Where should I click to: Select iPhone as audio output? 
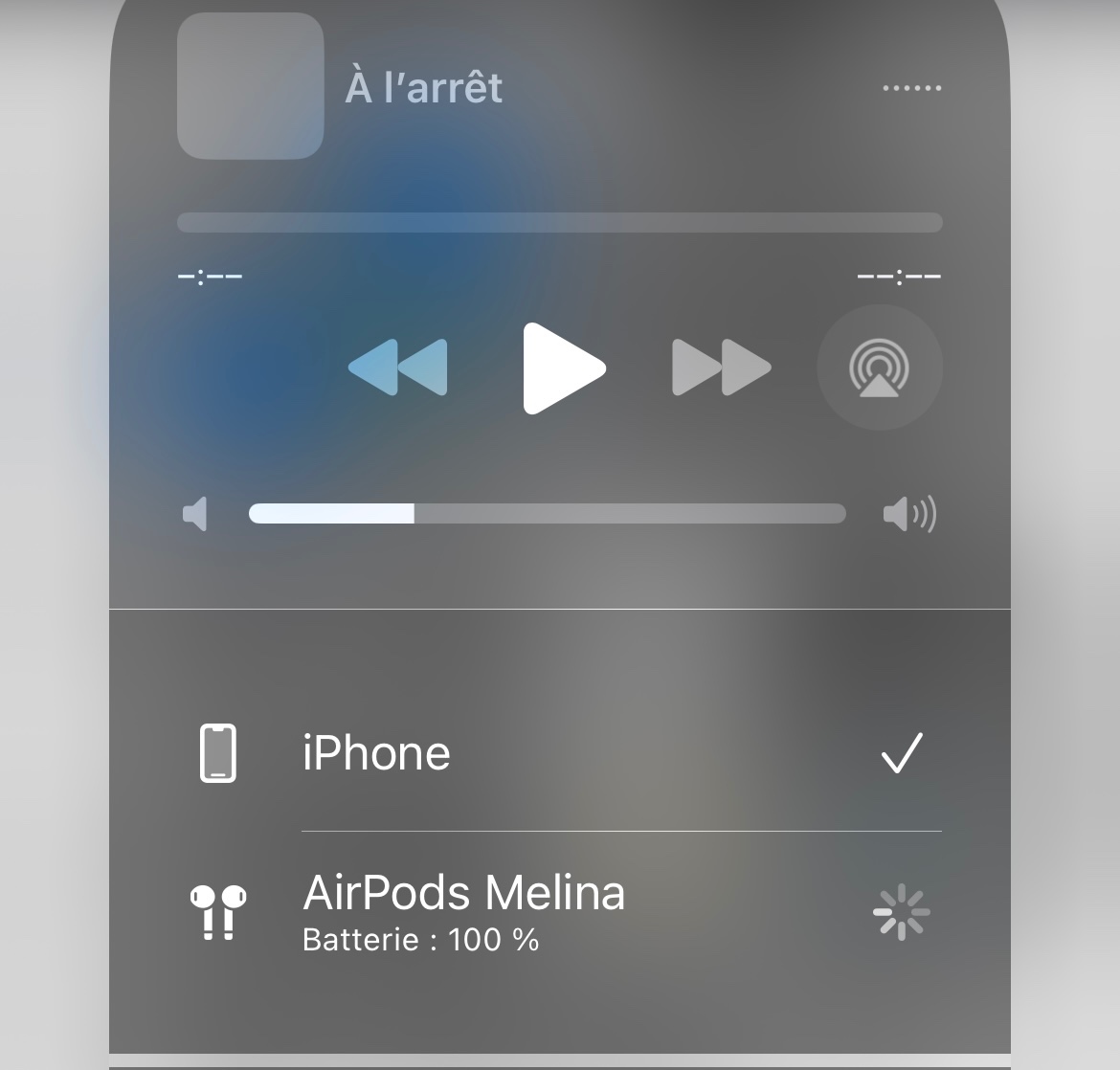[x=560, y=753]
